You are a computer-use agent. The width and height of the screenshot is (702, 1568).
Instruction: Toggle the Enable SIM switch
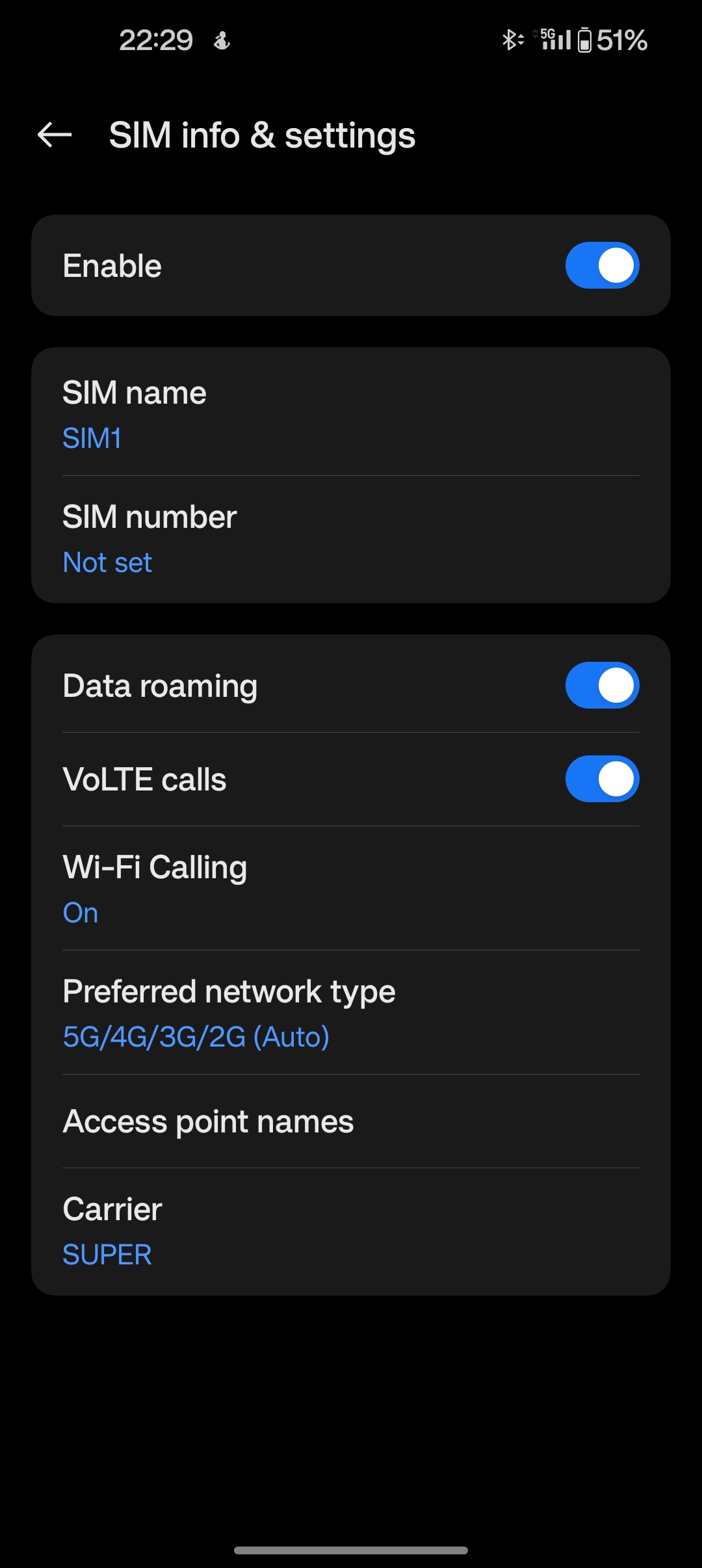(602, 265)
